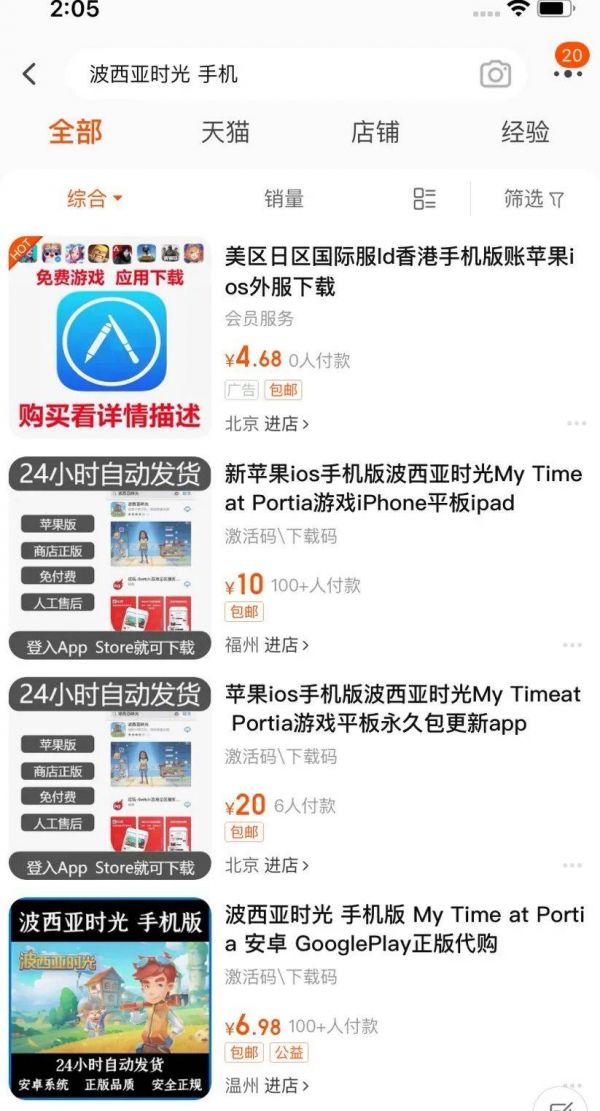Open the ¥6.98 安卓 GooglePlay正版代购 listing
The height and width of the screenshot is (1111, 600).
pos(400,929)
